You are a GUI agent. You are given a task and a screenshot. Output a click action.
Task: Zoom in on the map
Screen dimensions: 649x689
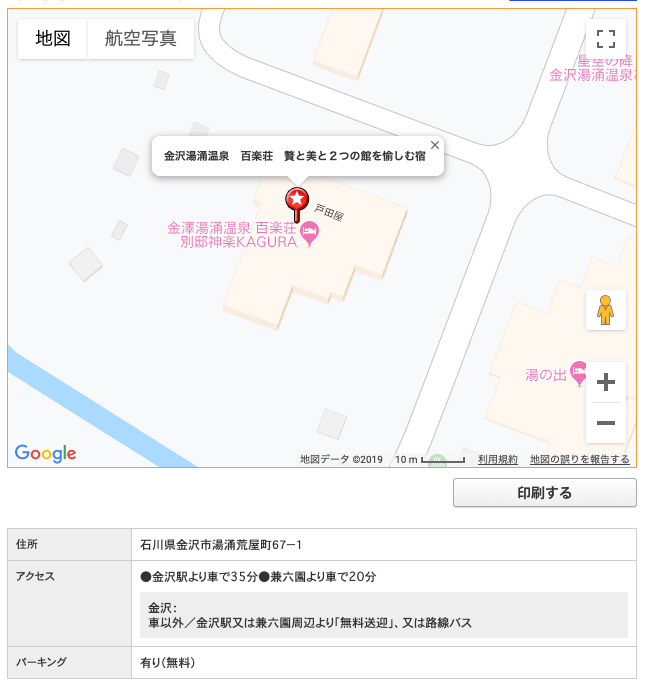(605, 382)
